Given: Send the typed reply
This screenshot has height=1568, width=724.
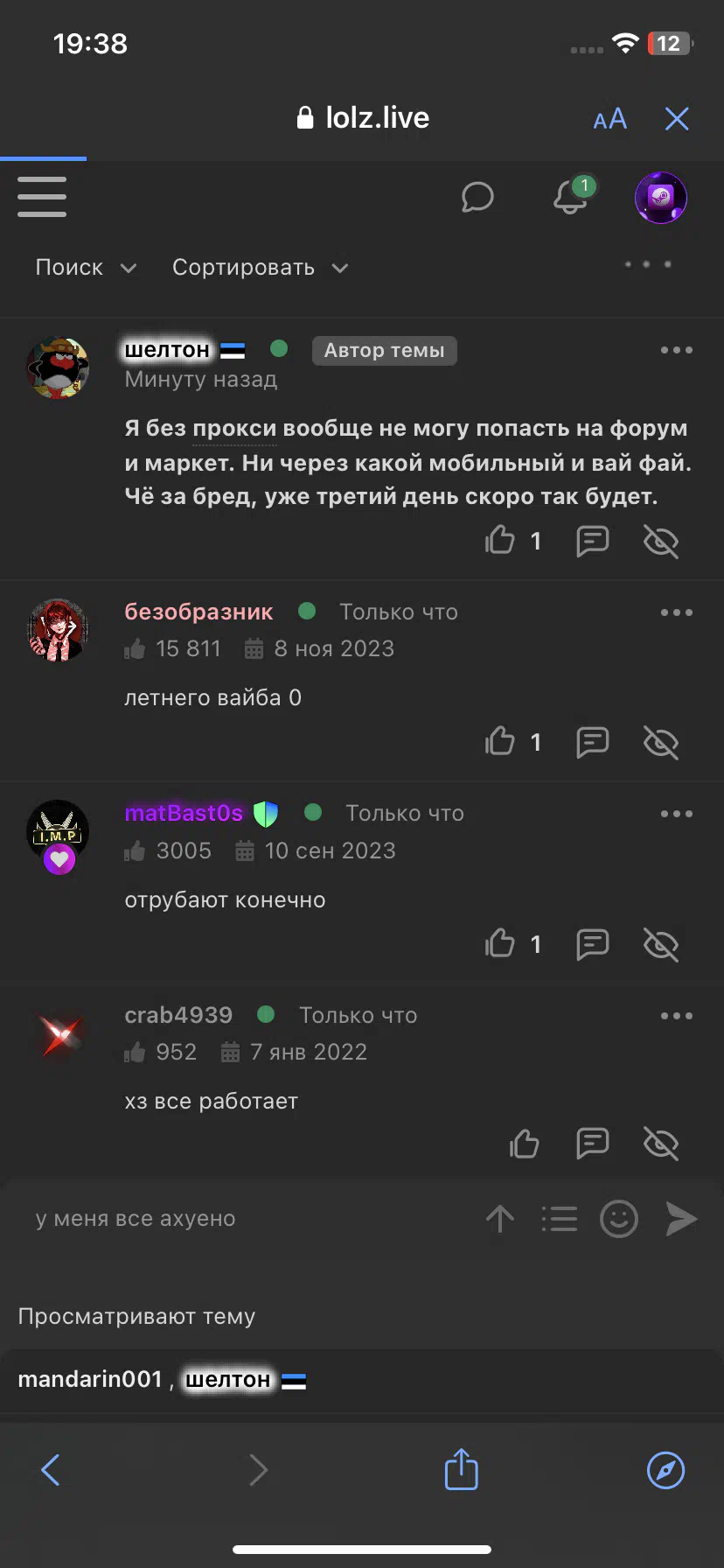Looking at the screenshot, I should (681, 1219).
